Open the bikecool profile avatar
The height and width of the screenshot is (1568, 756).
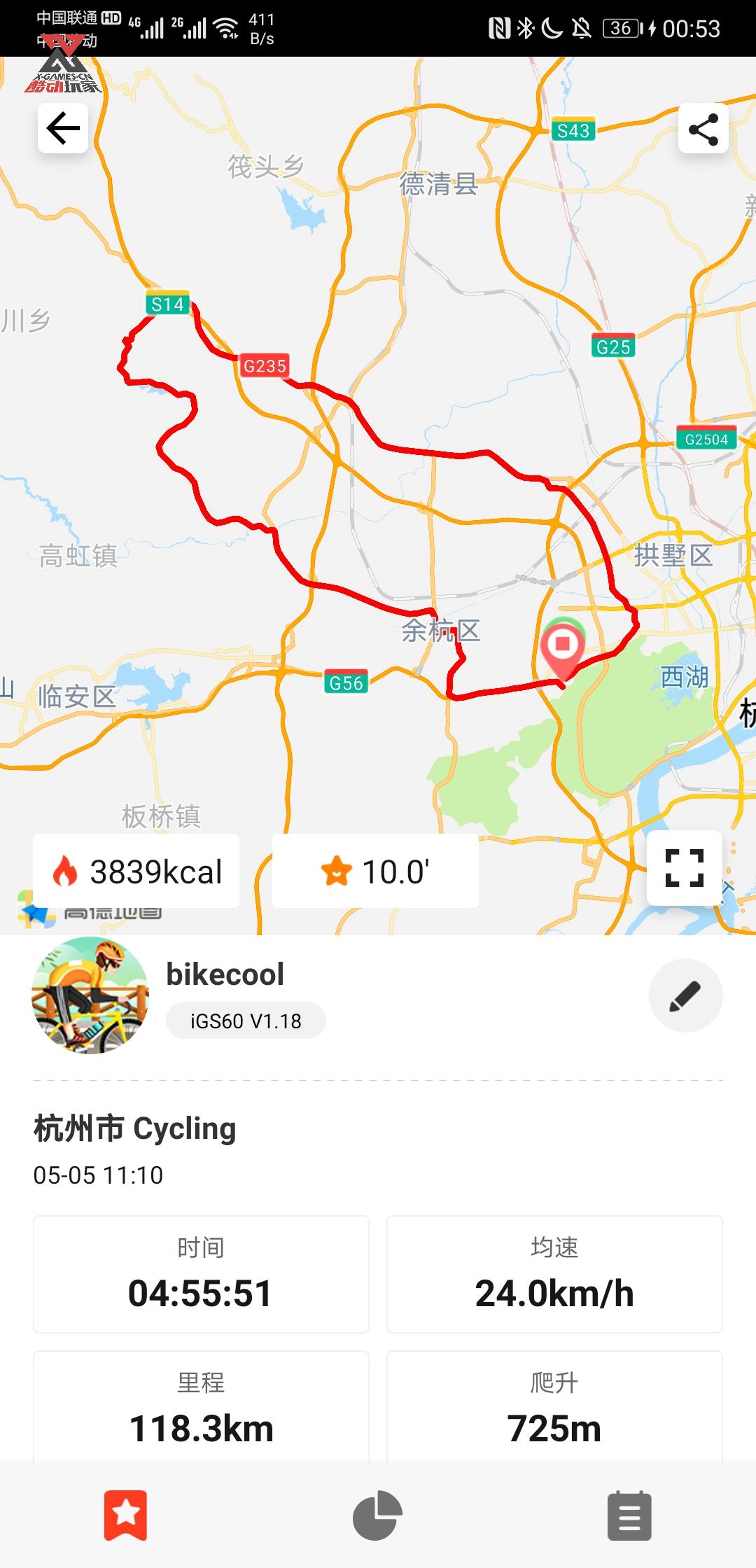pyautogui.click(x=90, y=995)
